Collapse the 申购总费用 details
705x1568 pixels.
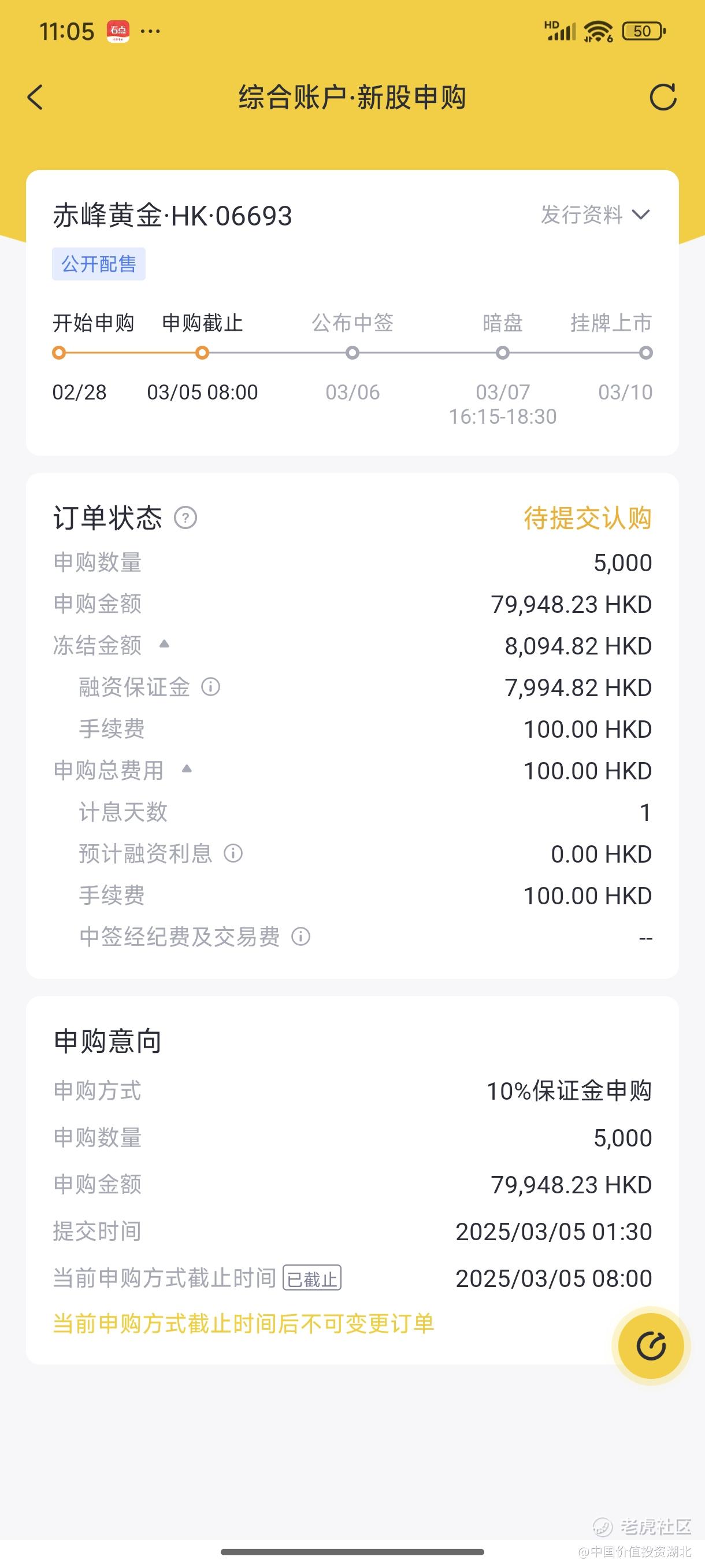pos(187,770)
